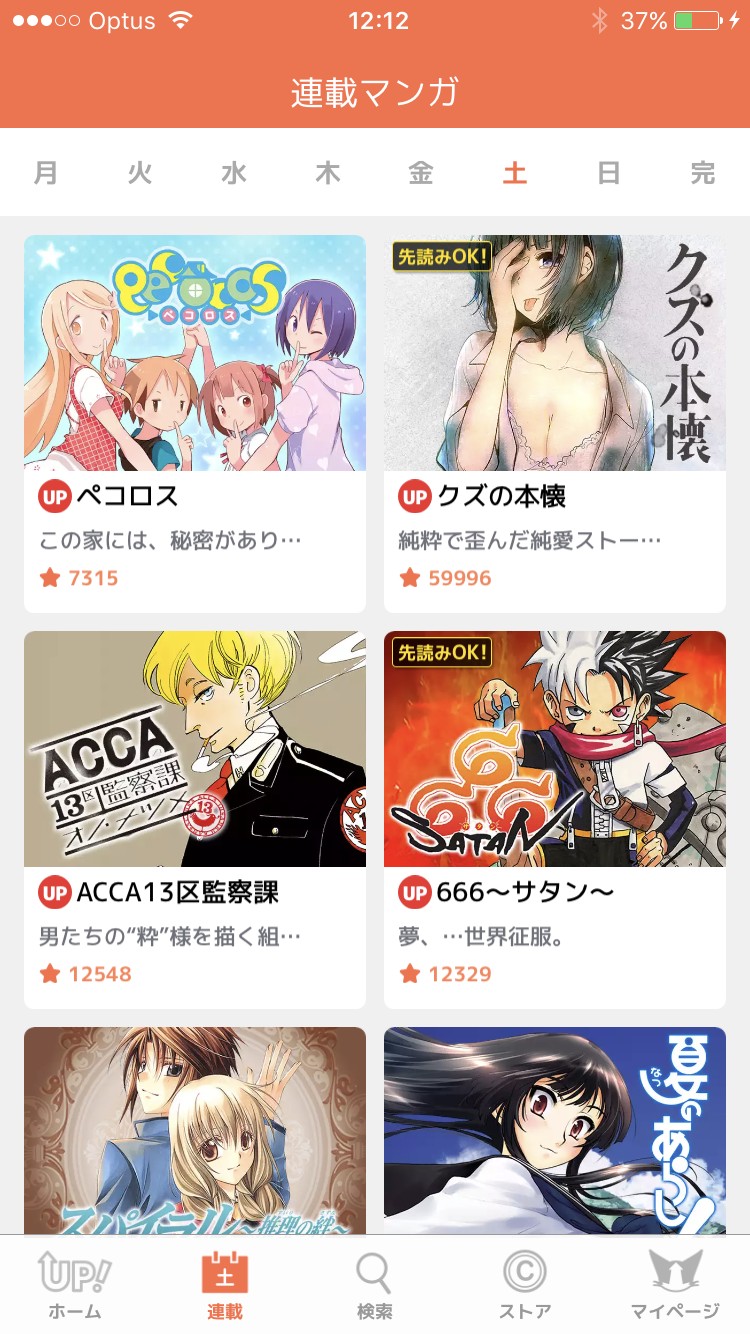750x1334 pixels.
Task: Open the 検索 search tab
Action: coord(375,1285)
